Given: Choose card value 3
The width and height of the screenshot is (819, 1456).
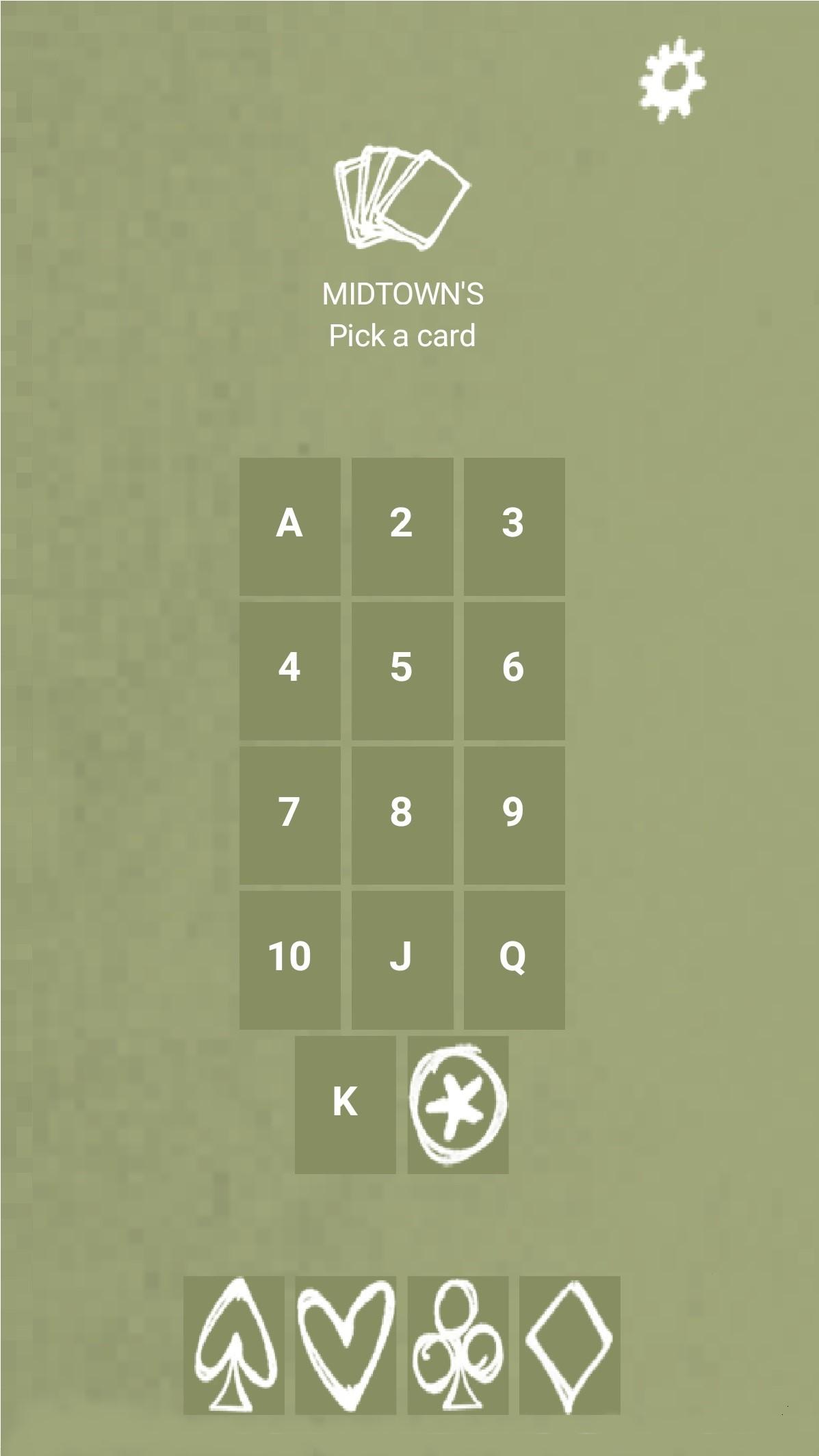Looking at the screenshot, I should pyautogui.click(x=514, y=526).
